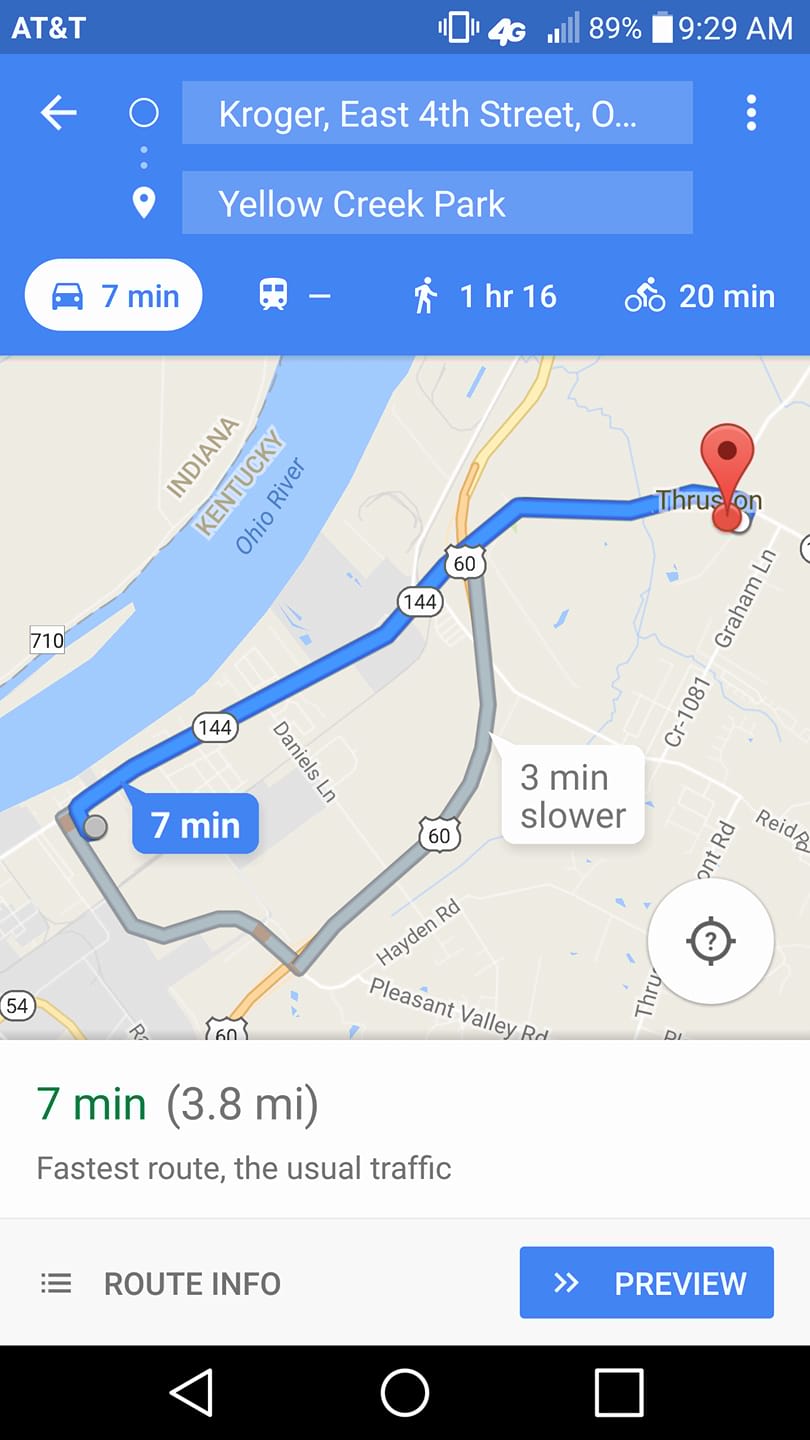Viewport: 810px width, 1440px height.
Task: Open the overflow menu with three dots
Action: [751, 113]
